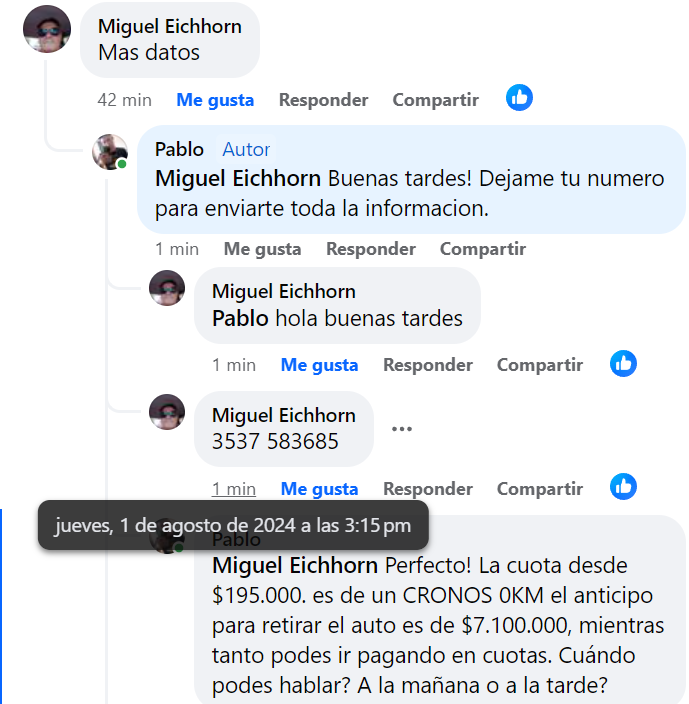Tap Compartir under the 3537 583685 comment
Image resolution: width=689 pixels, height=704 pixels.
pyautogui.click(x=539, y=489)
